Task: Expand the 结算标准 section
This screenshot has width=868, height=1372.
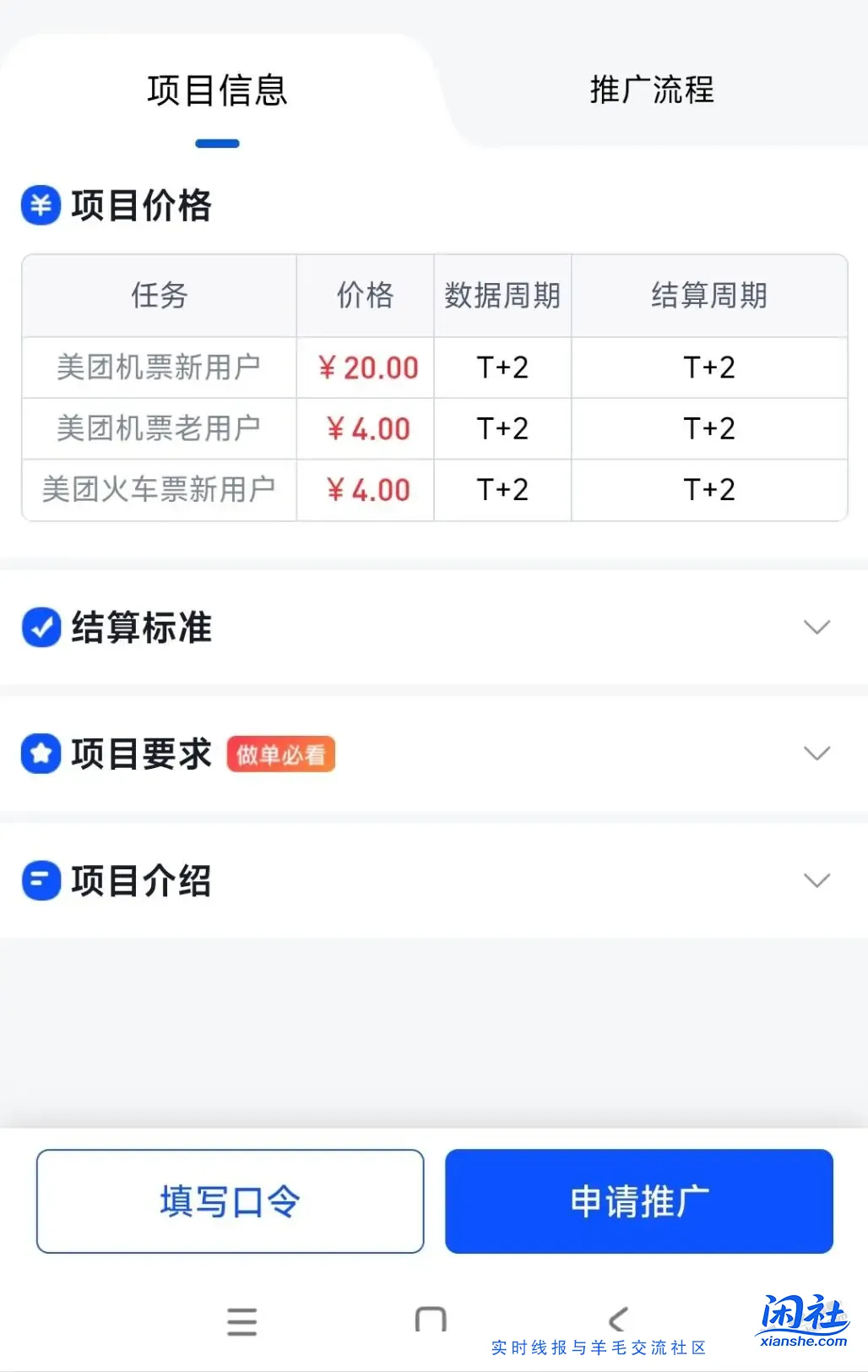Action: click(816, 628)
